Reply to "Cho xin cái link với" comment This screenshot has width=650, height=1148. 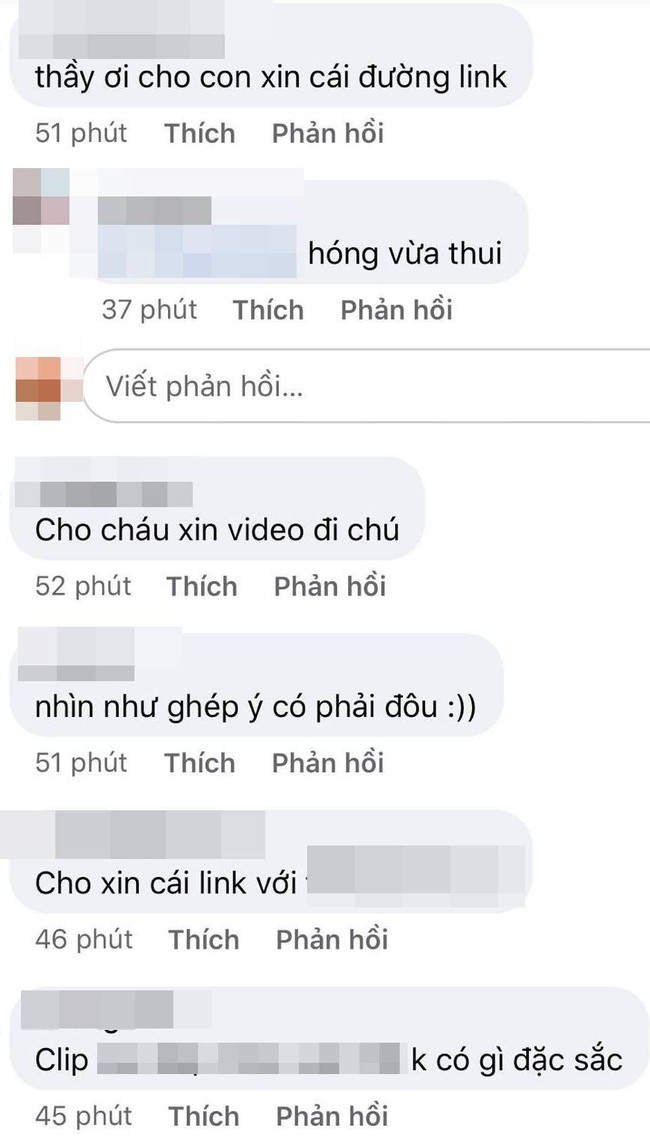point(332,939)
